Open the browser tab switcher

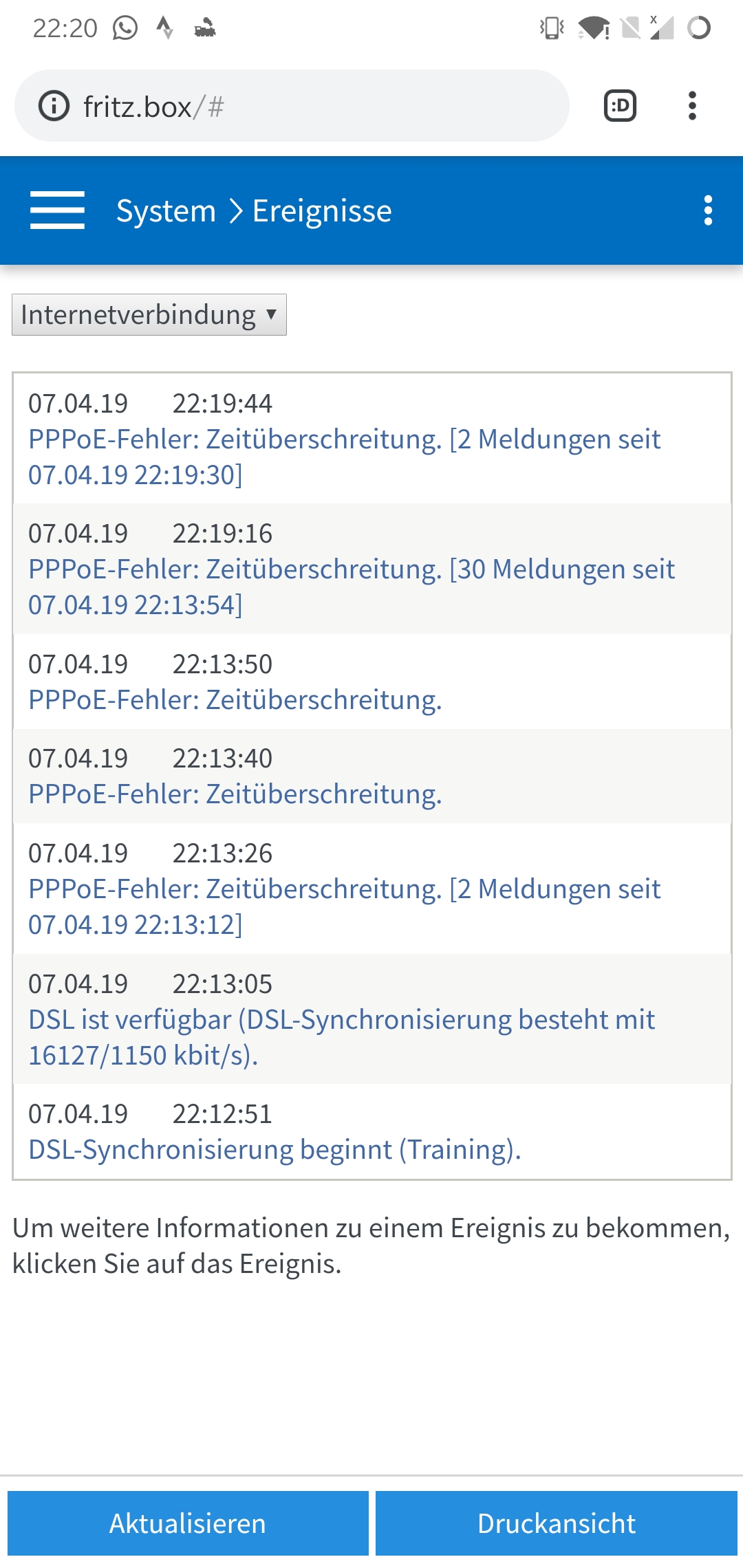coord(620,106)
